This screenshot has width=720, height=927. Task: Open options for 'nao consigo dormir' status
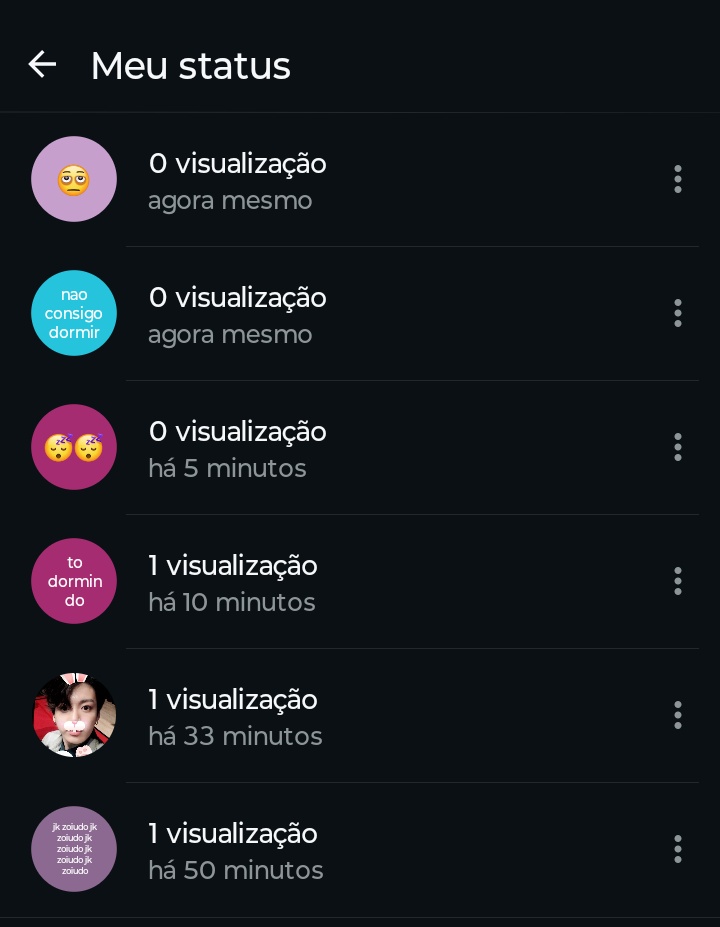[x=678, y=314]
